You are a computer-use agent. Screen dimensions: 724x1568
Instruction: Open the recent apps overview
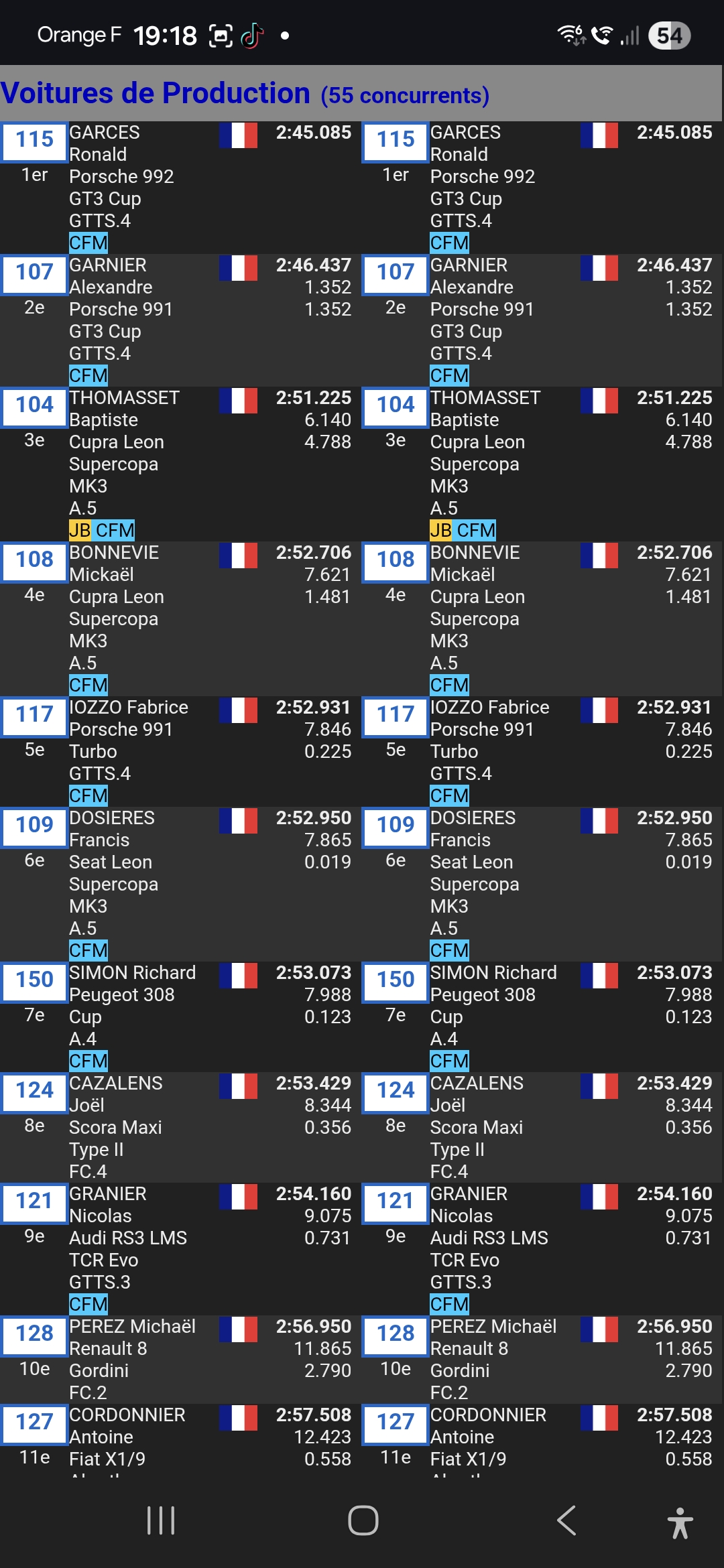161,1520
